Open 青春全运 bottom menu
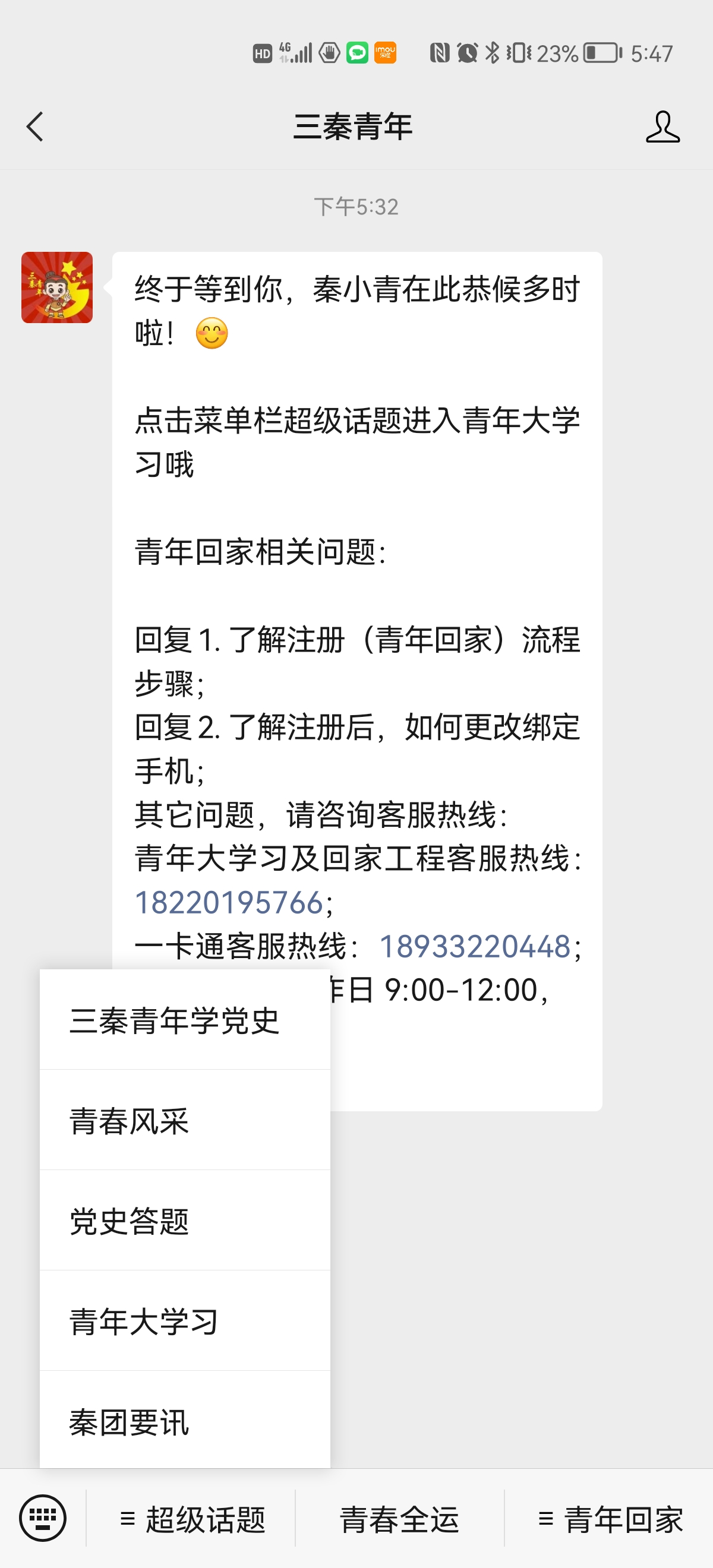 (399, 1519)
